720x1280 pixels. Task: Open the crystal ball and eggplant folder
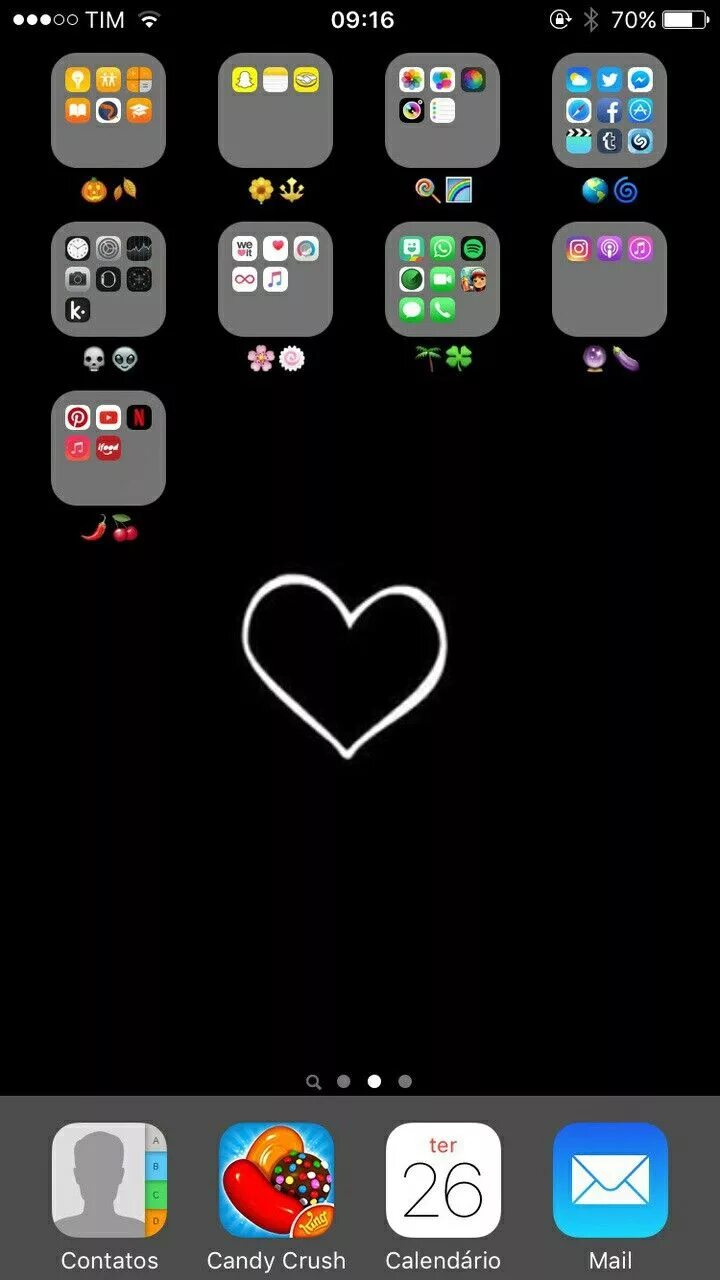coord(609,279)
